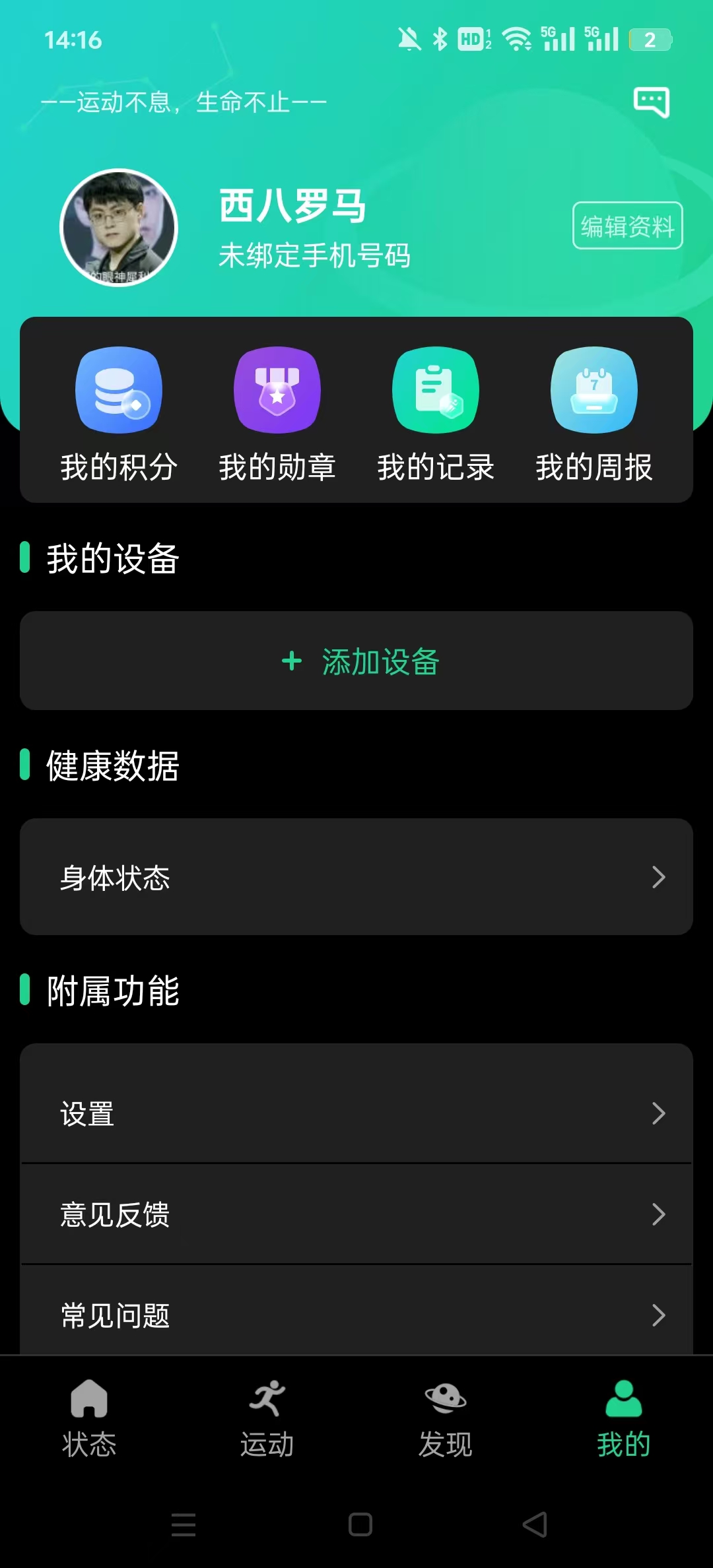713x1568 pixels.
Task: Tap the 编辑资料 button
Action: 627,226
